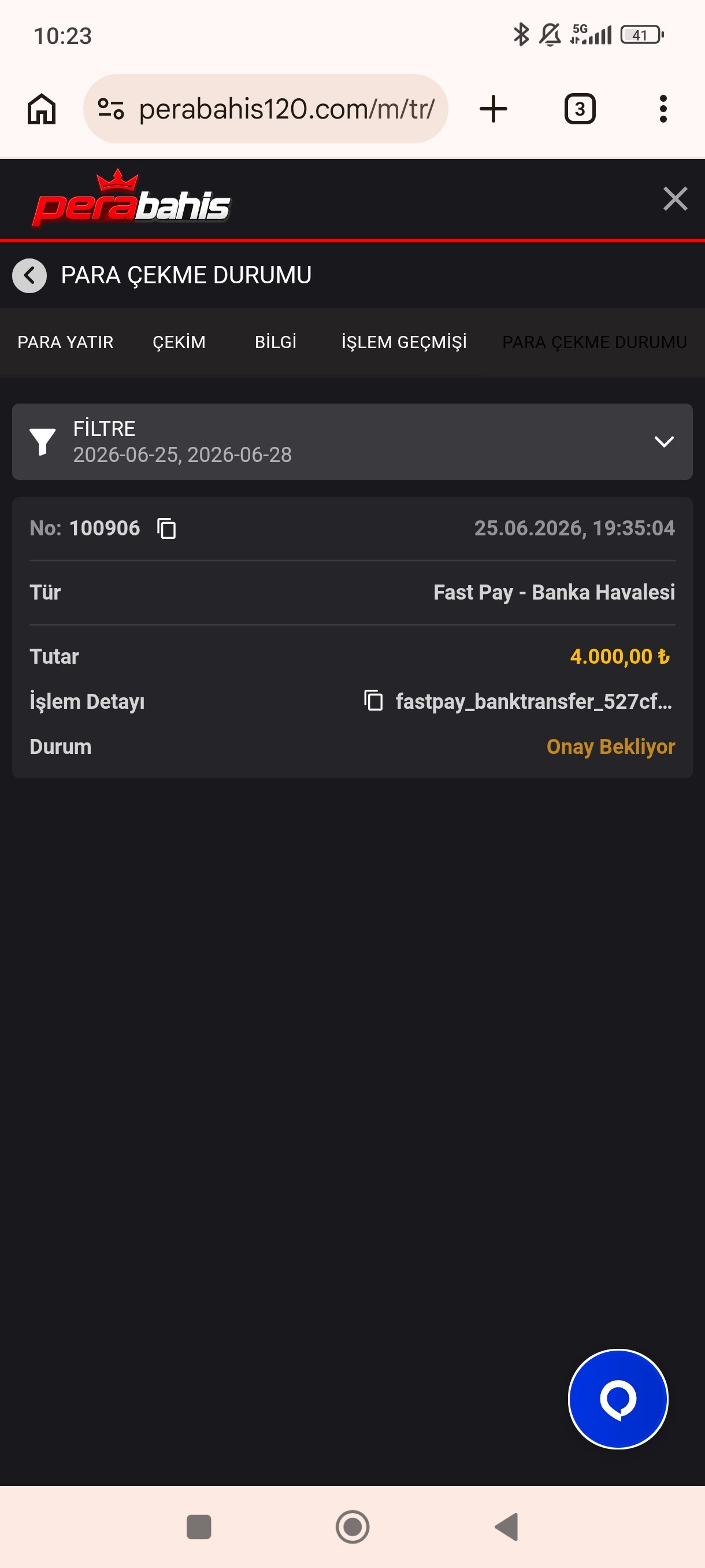The image size is (705, 1568).
Task: Open the browser home page
Action: tap(42, 109)
